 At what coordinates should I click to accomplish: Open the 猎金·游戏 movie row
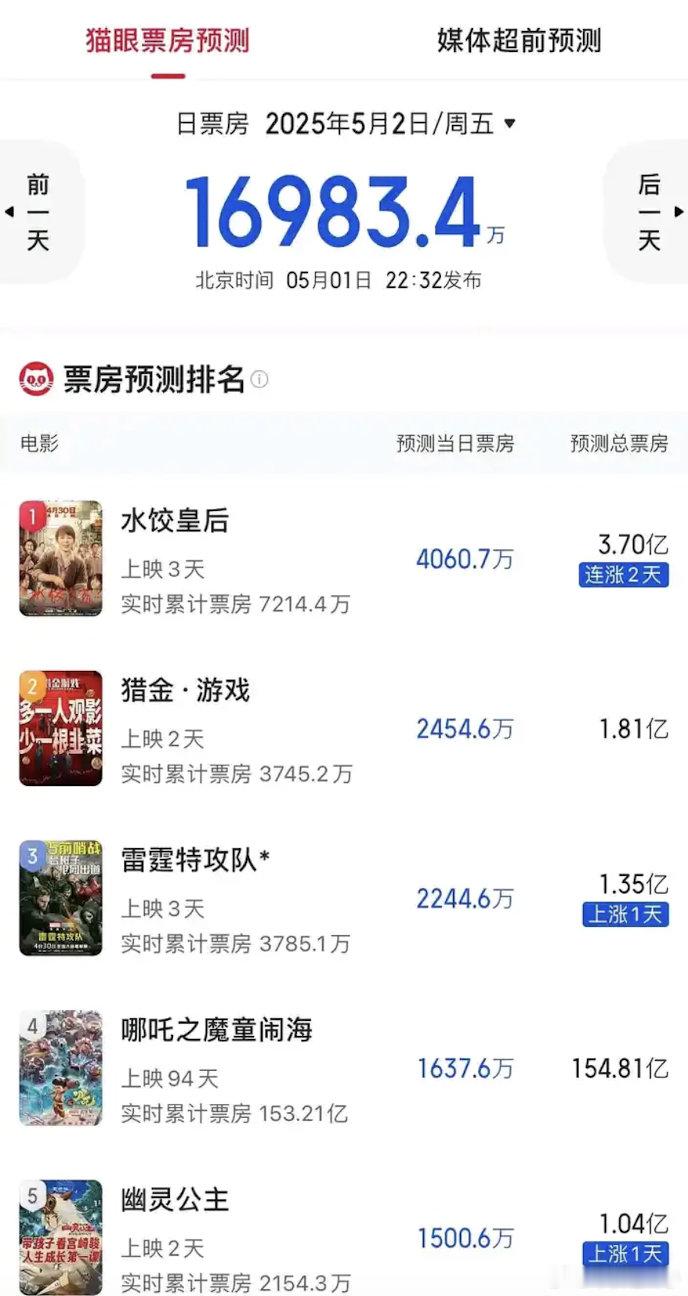tap(185, 690)
